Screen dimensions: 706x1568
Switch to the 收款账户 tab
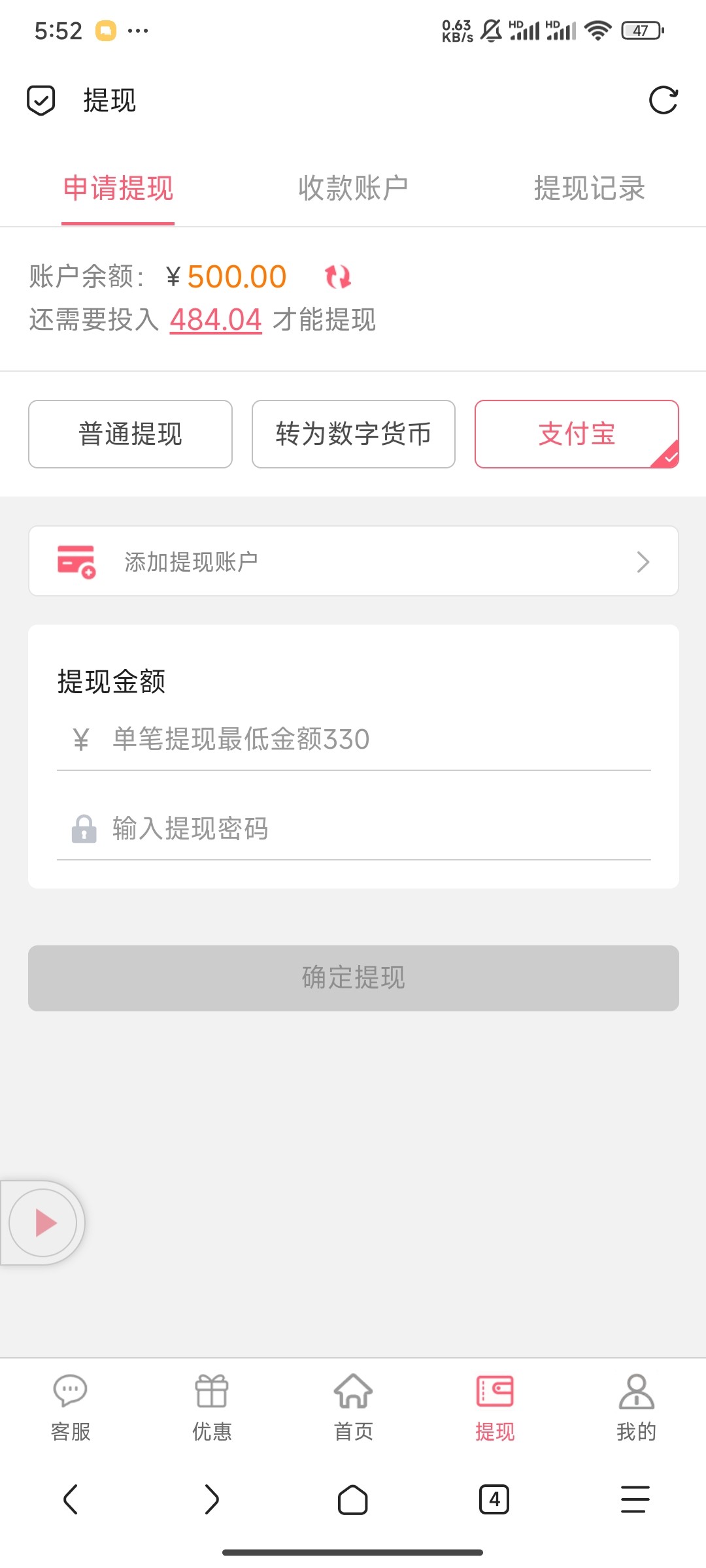(x=353, y=188)
